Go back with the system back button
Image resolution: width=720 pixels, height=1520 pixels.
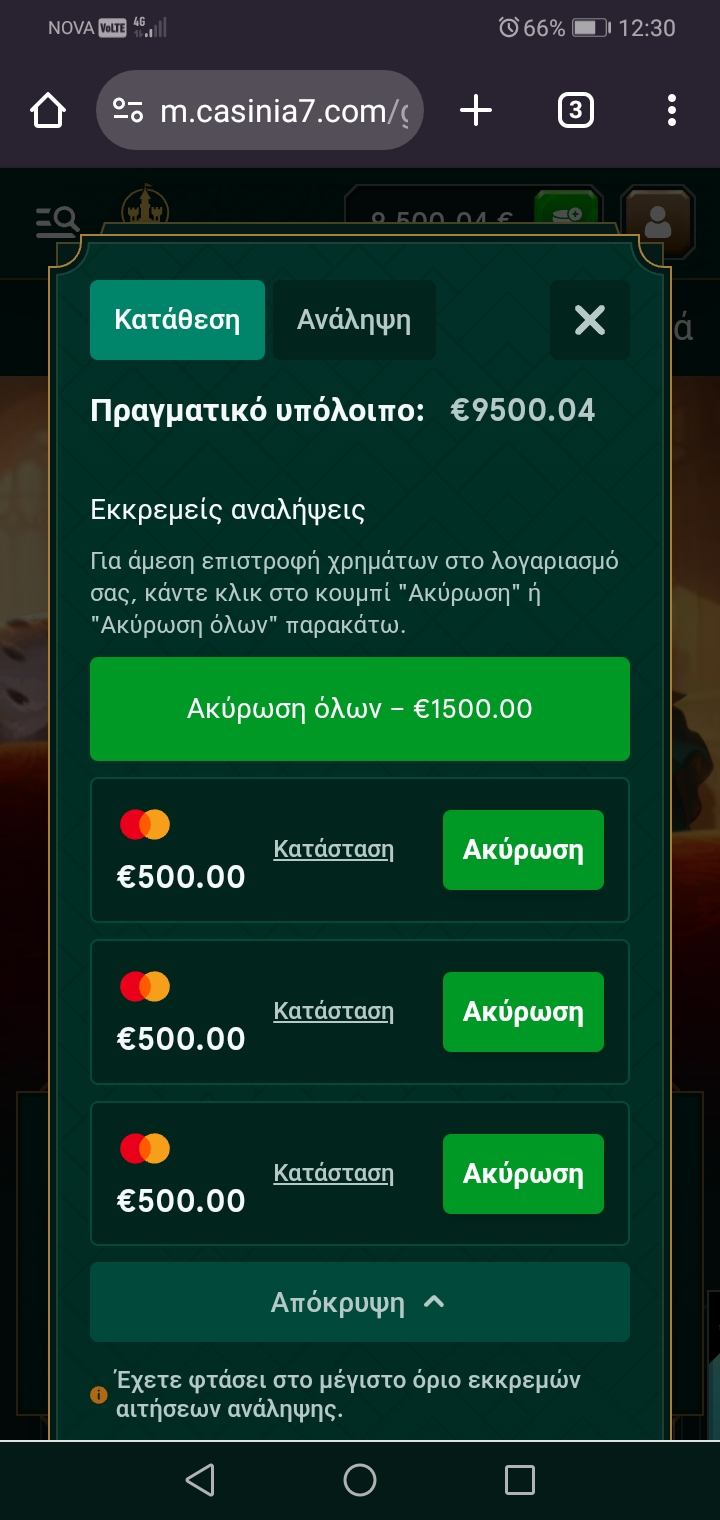(200, 1480)
